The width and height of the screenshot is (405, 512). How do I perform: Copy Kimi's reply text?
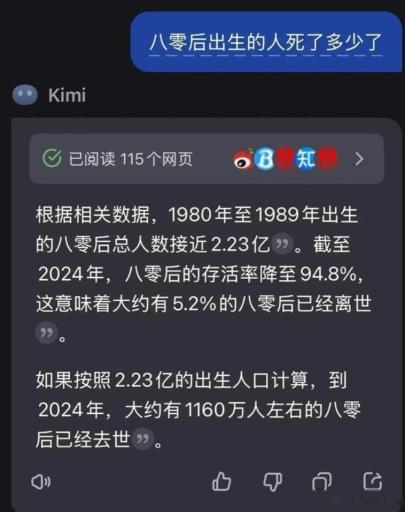pyautogui.click(x=322, y=482)
